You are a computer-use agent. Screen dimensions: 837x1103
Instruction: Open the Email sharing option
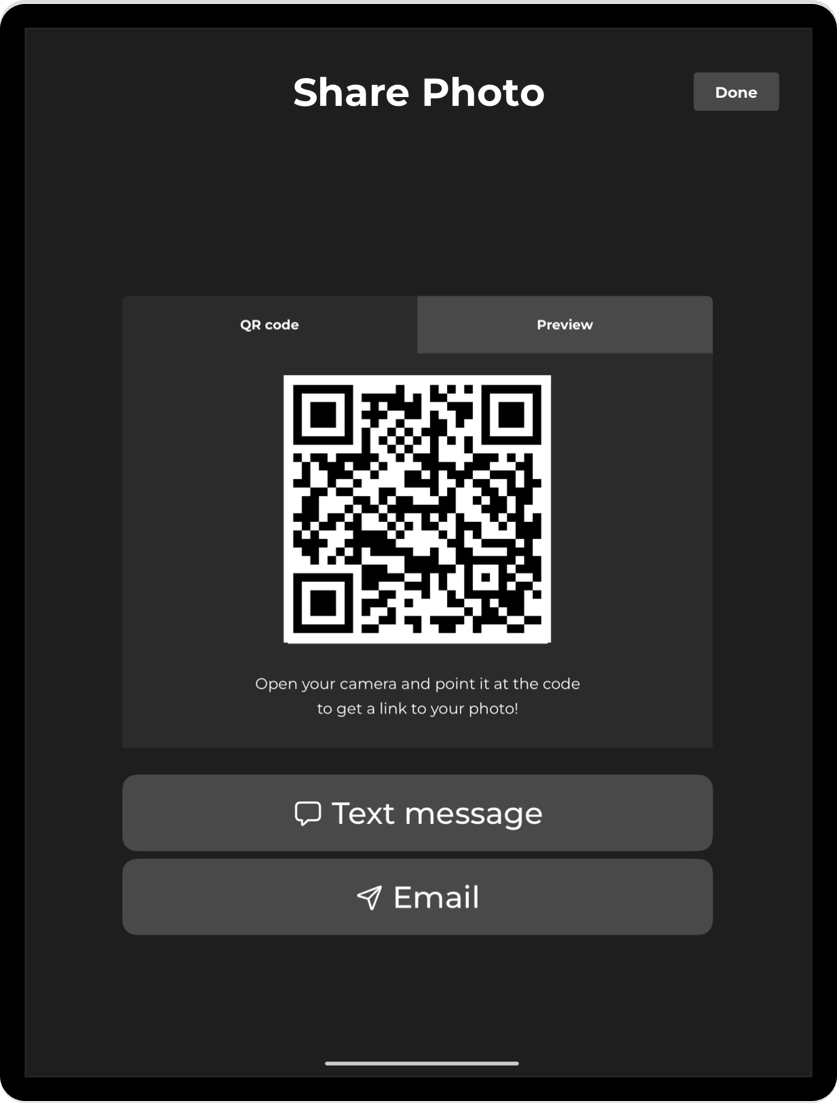click(x=418, y=898)
